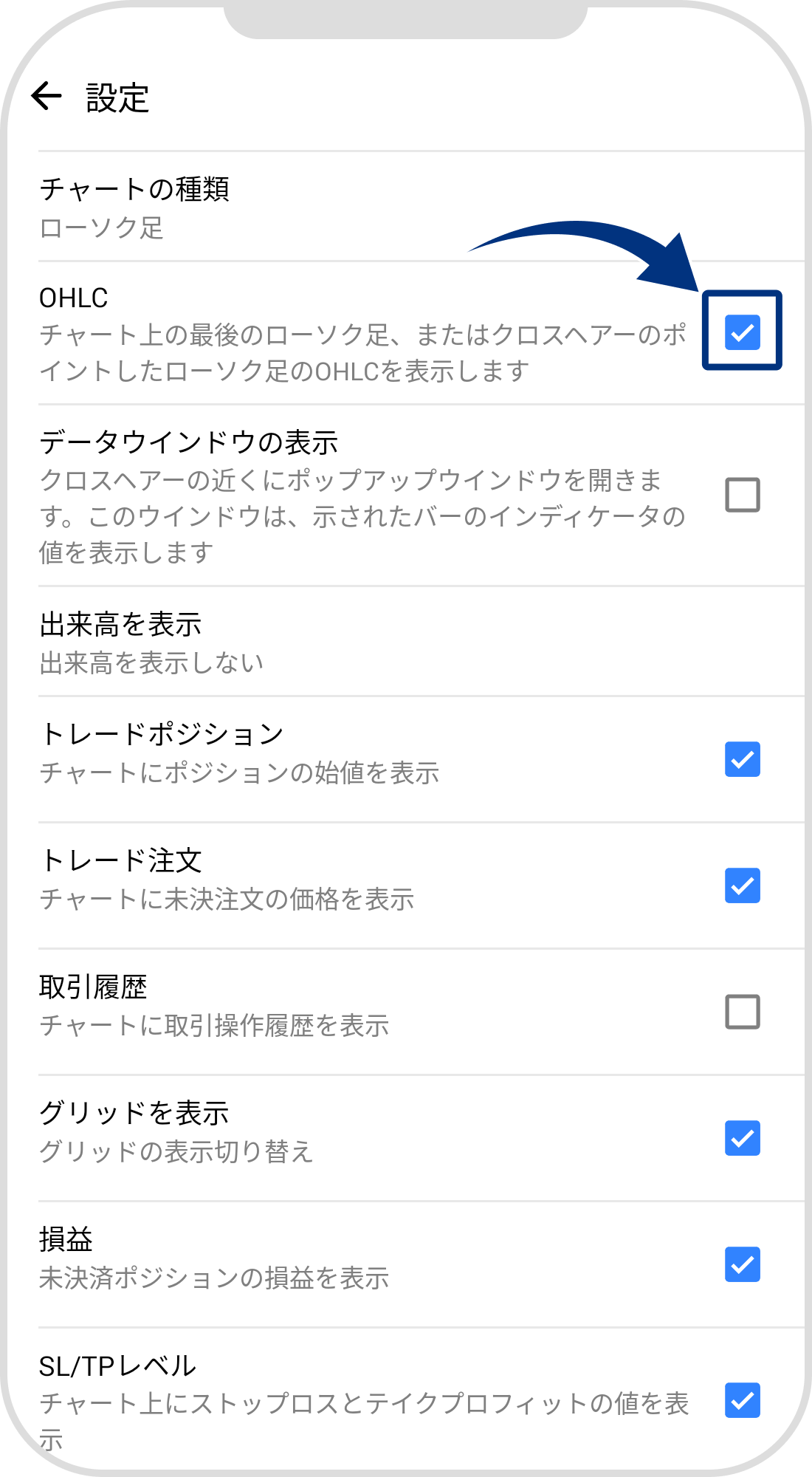812x1477 pixels.
Task: Tap the back arrow to leave settings
Action: coord(47,96)
